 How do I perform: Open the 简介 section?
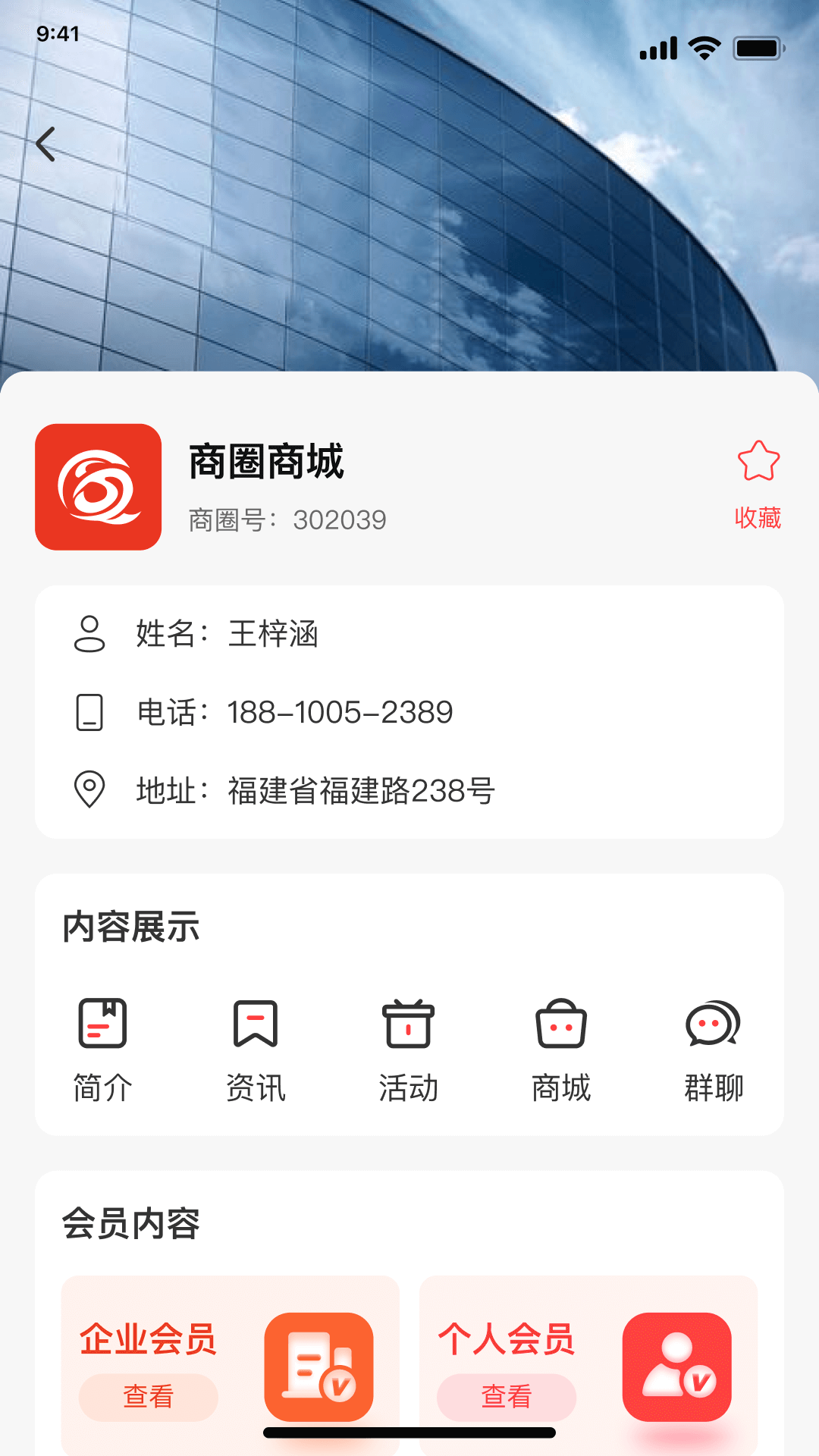102,1050
